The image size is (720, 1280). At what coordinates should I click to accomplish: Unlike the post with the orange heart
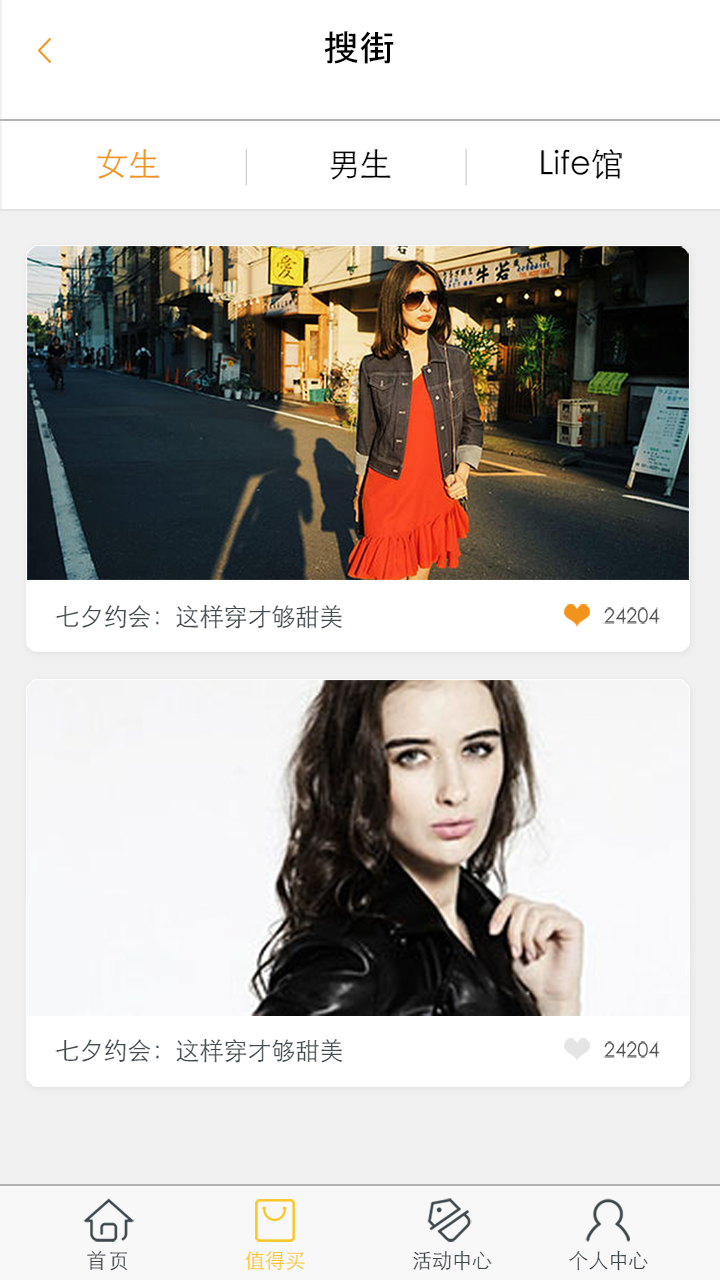(577, 615)
